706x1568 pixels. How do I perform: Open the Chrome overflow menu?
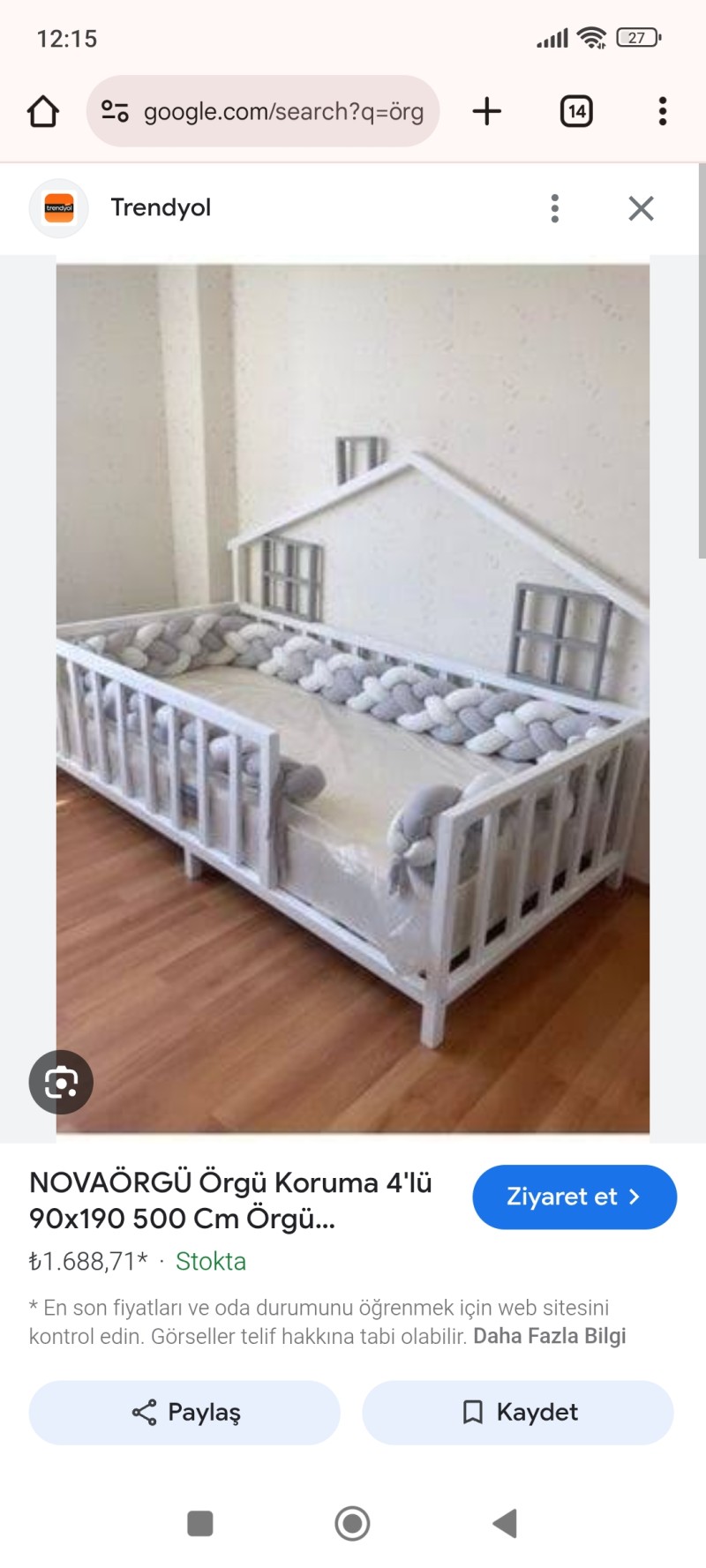(662, 112)
